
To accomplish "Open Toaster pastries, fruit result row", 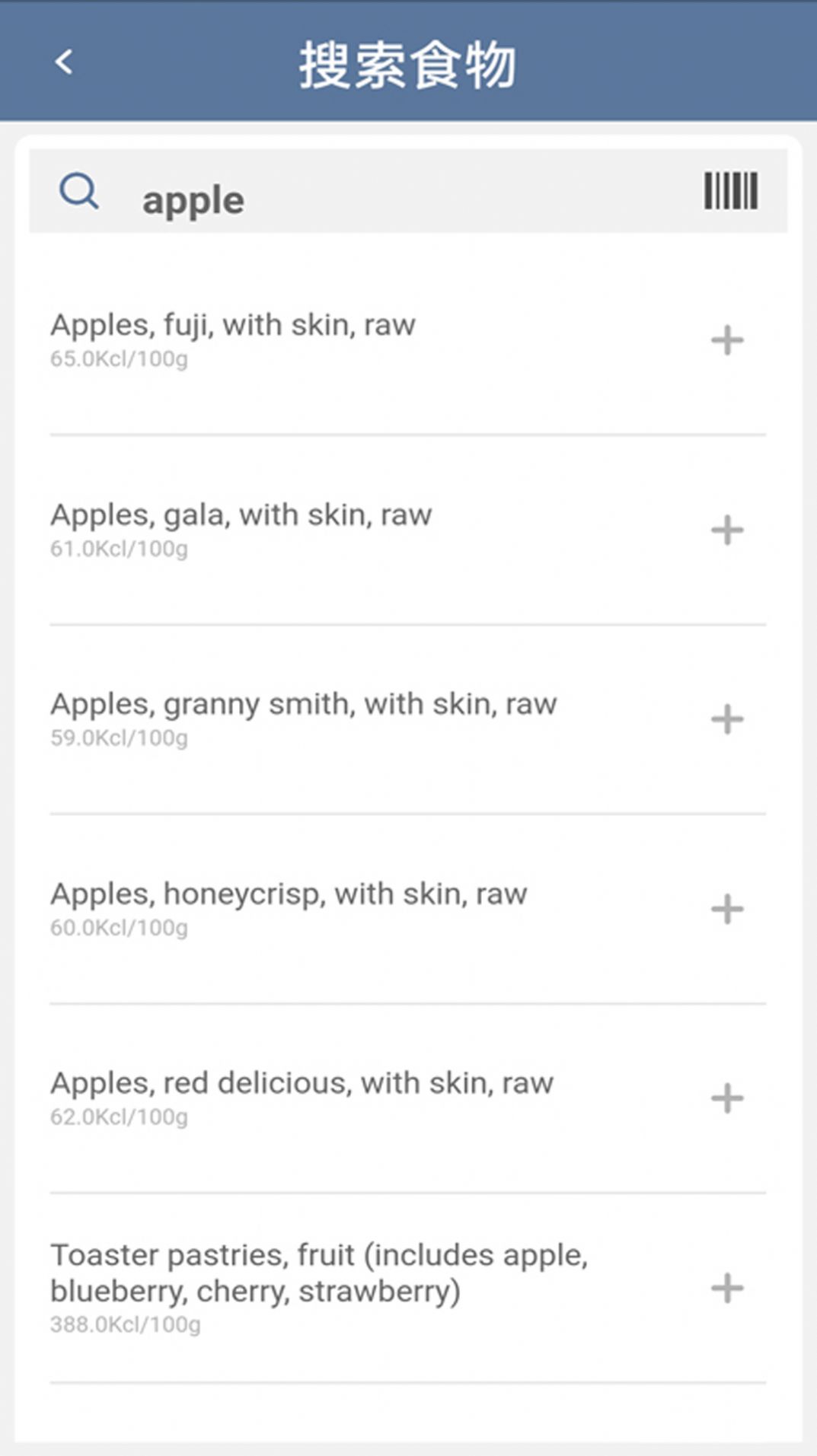I will click(408, 1288).
